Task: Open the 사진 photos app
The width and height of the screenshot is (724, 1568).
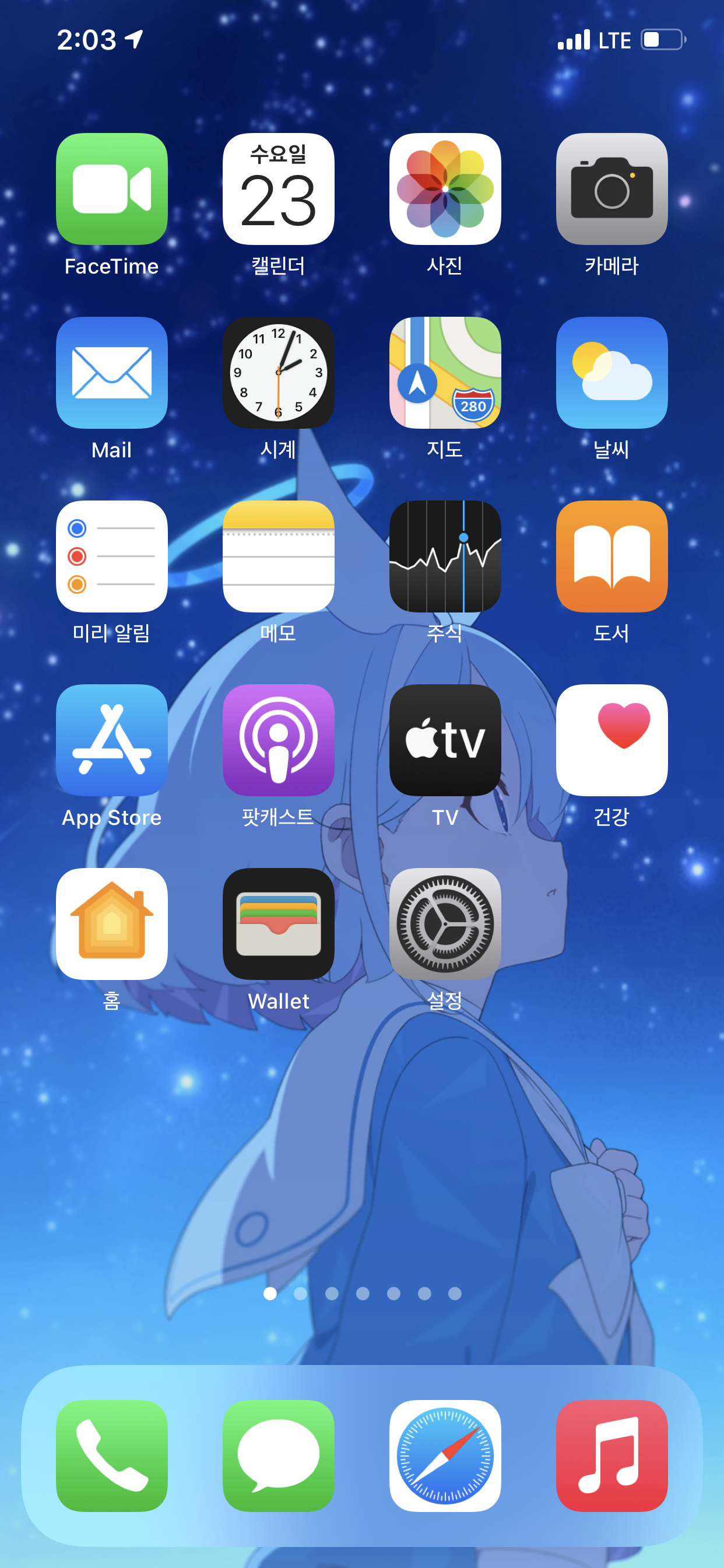Action: tap(445, 188)
